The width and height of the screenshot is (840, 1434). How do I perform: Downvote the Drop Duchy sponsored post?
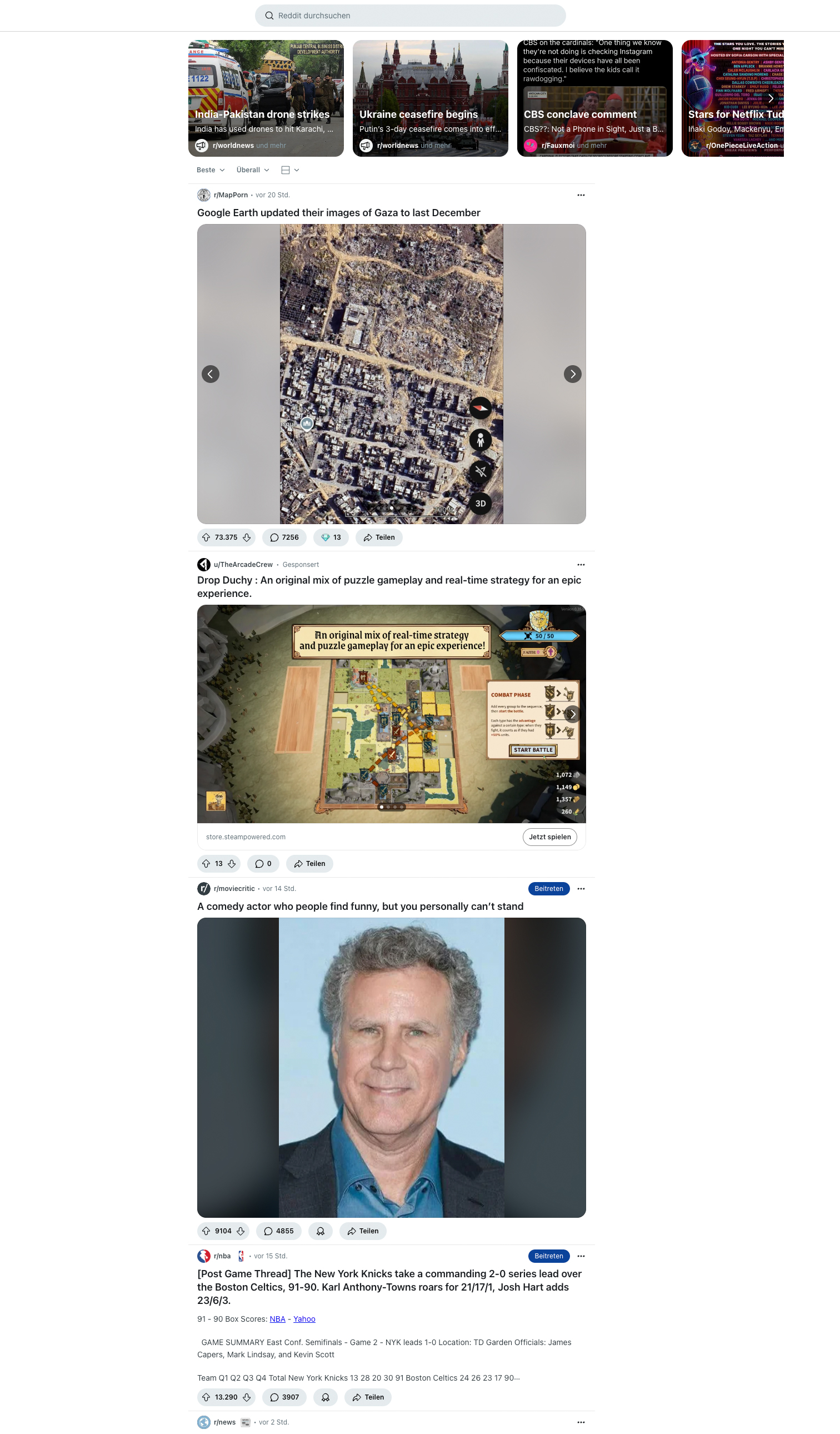232,863
